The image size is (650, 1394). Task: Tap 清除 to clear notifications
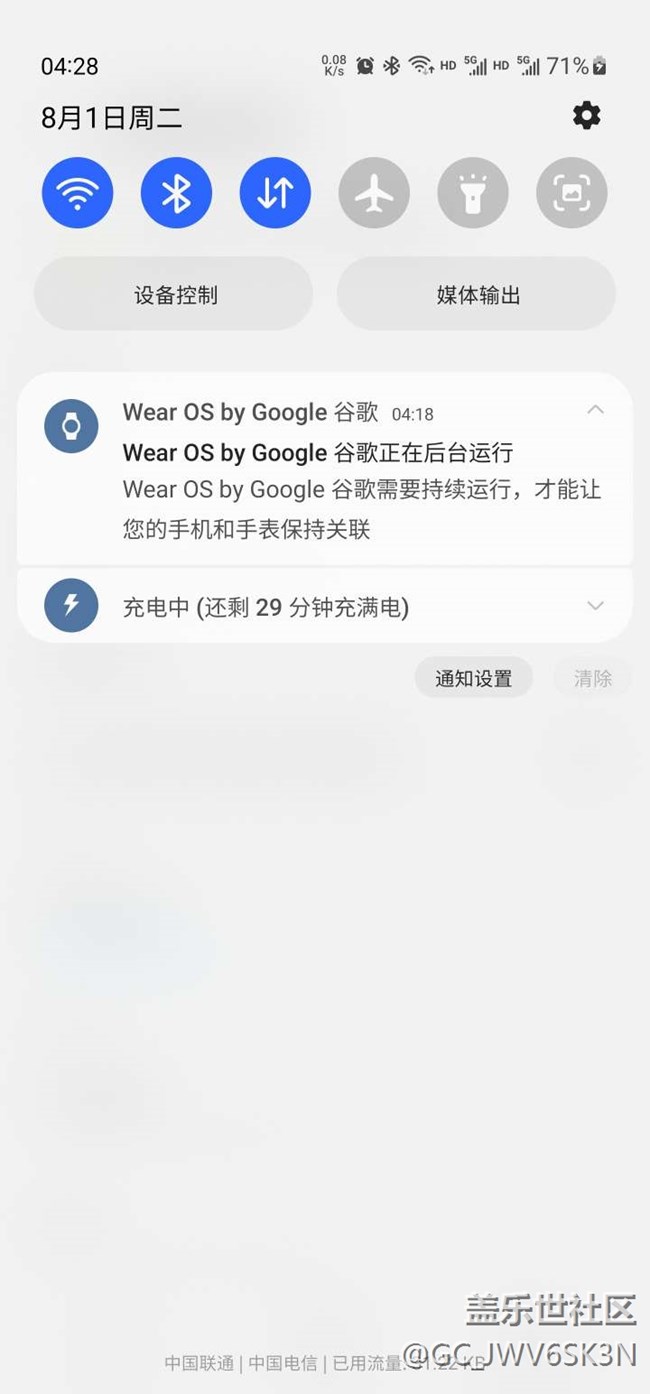pyautogui.click(x=592, y=678)
